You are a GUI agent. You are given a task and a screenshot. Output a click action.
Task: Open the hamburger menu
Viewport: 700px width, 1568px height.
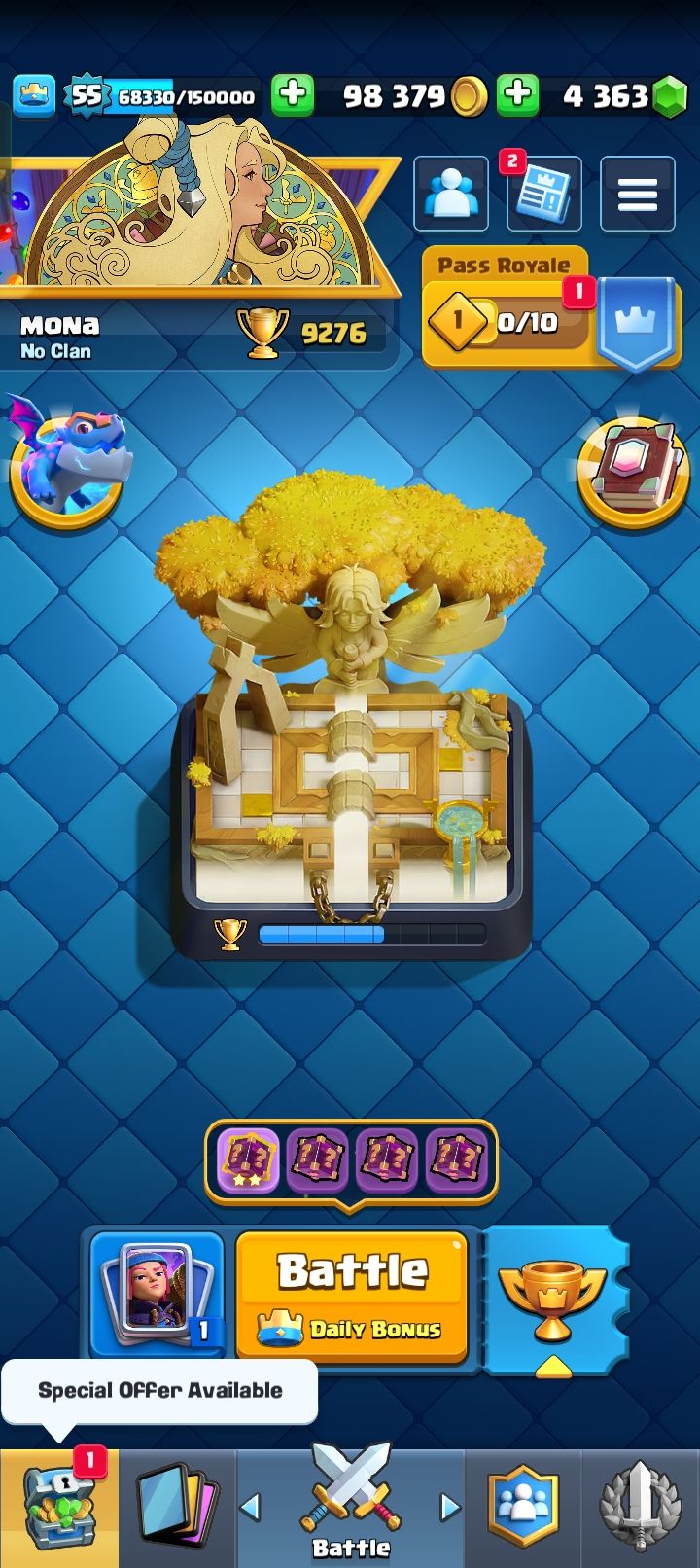point(637,194)
